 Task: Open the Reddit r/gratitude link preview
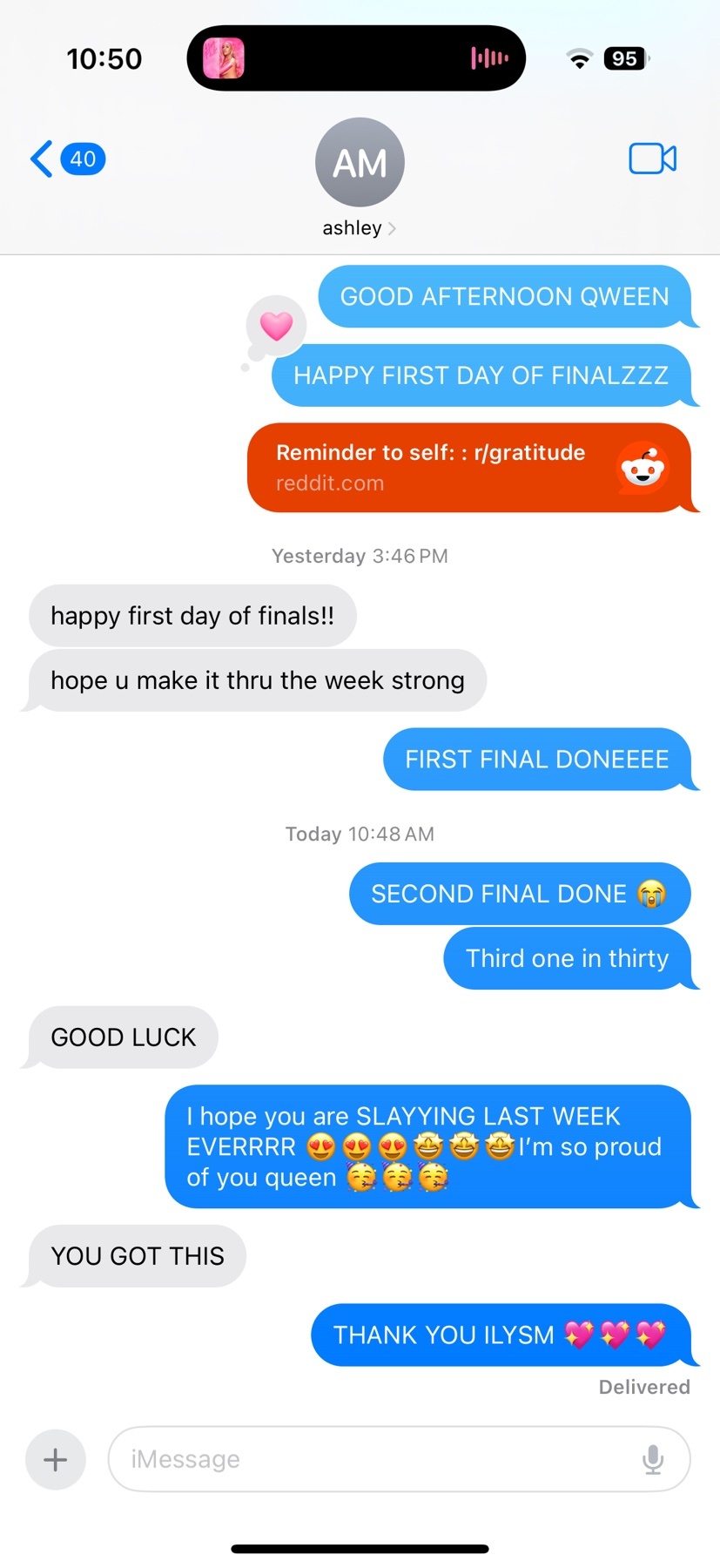click(x=470, y=468)
